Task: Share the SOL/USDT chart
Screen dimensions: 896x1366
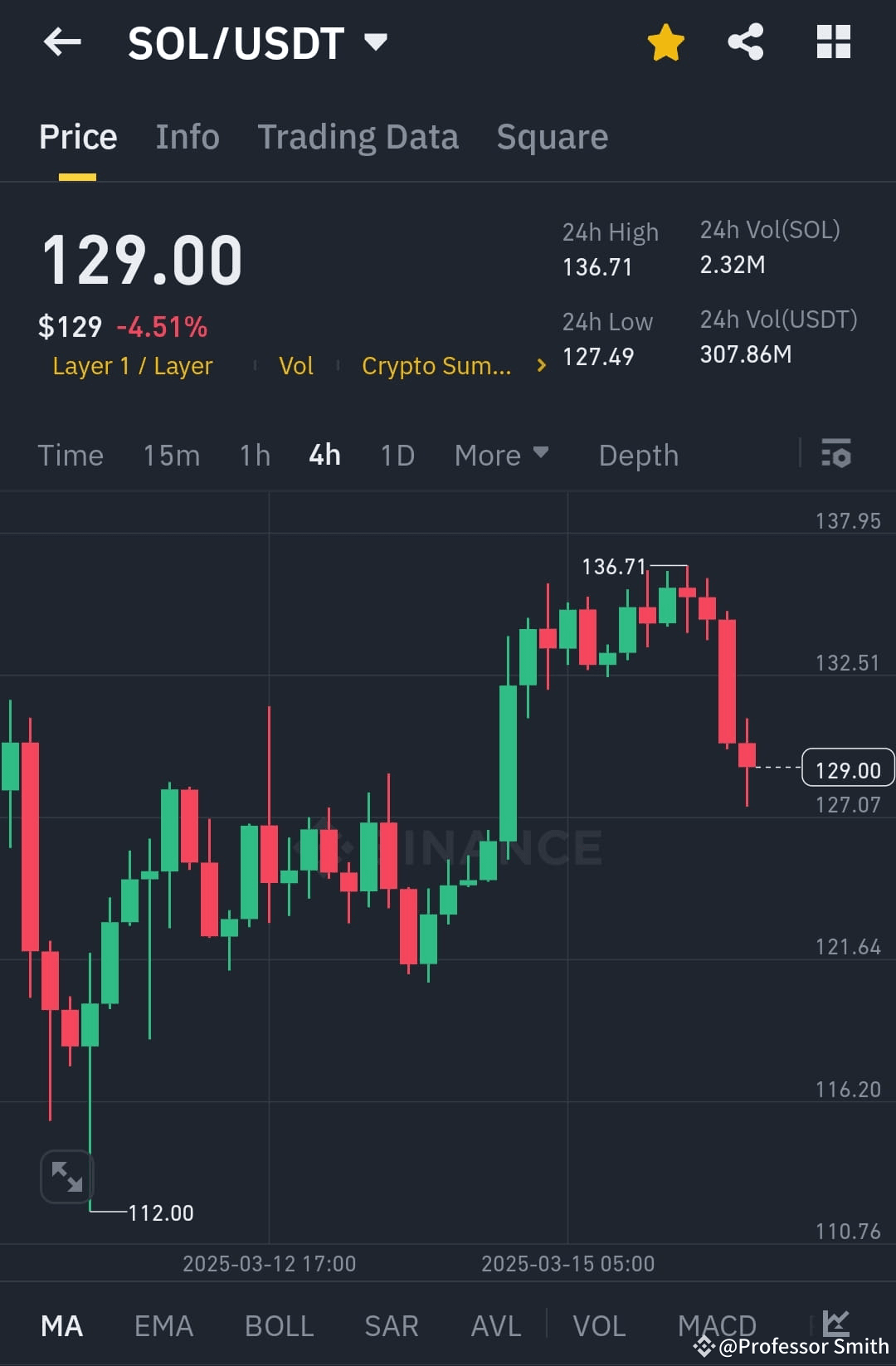Action: 746,41
